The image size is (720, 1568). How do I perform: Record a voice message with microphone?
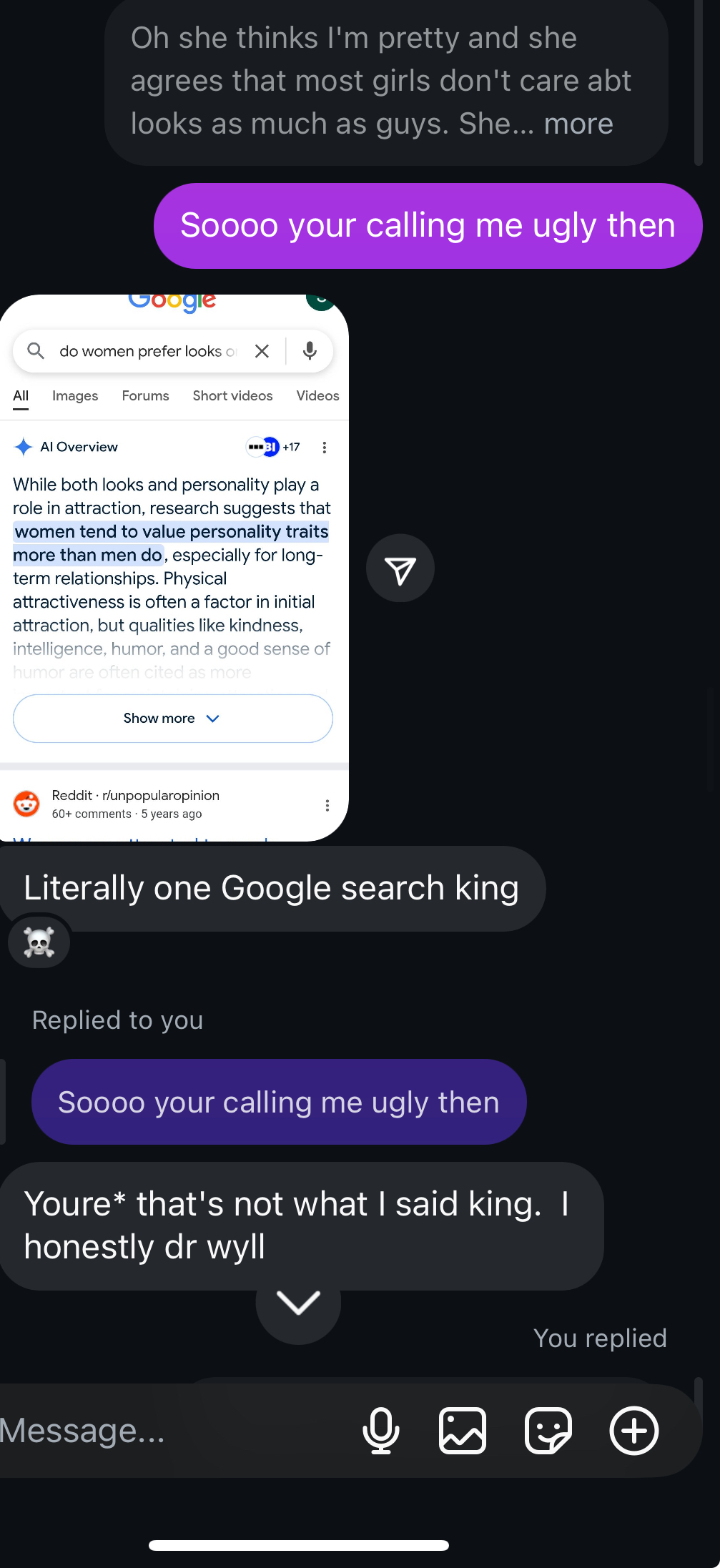381,1431
